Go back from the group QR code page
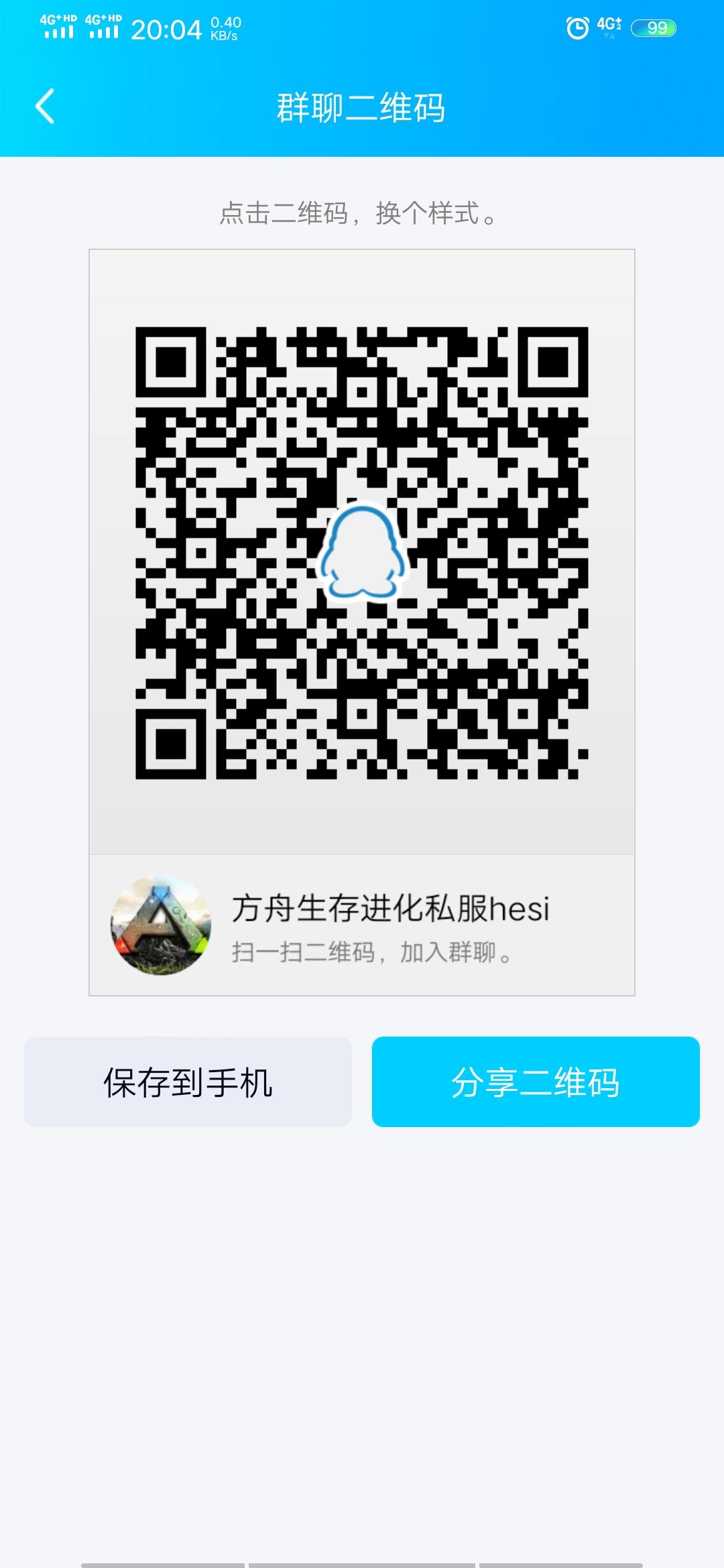 45,107
